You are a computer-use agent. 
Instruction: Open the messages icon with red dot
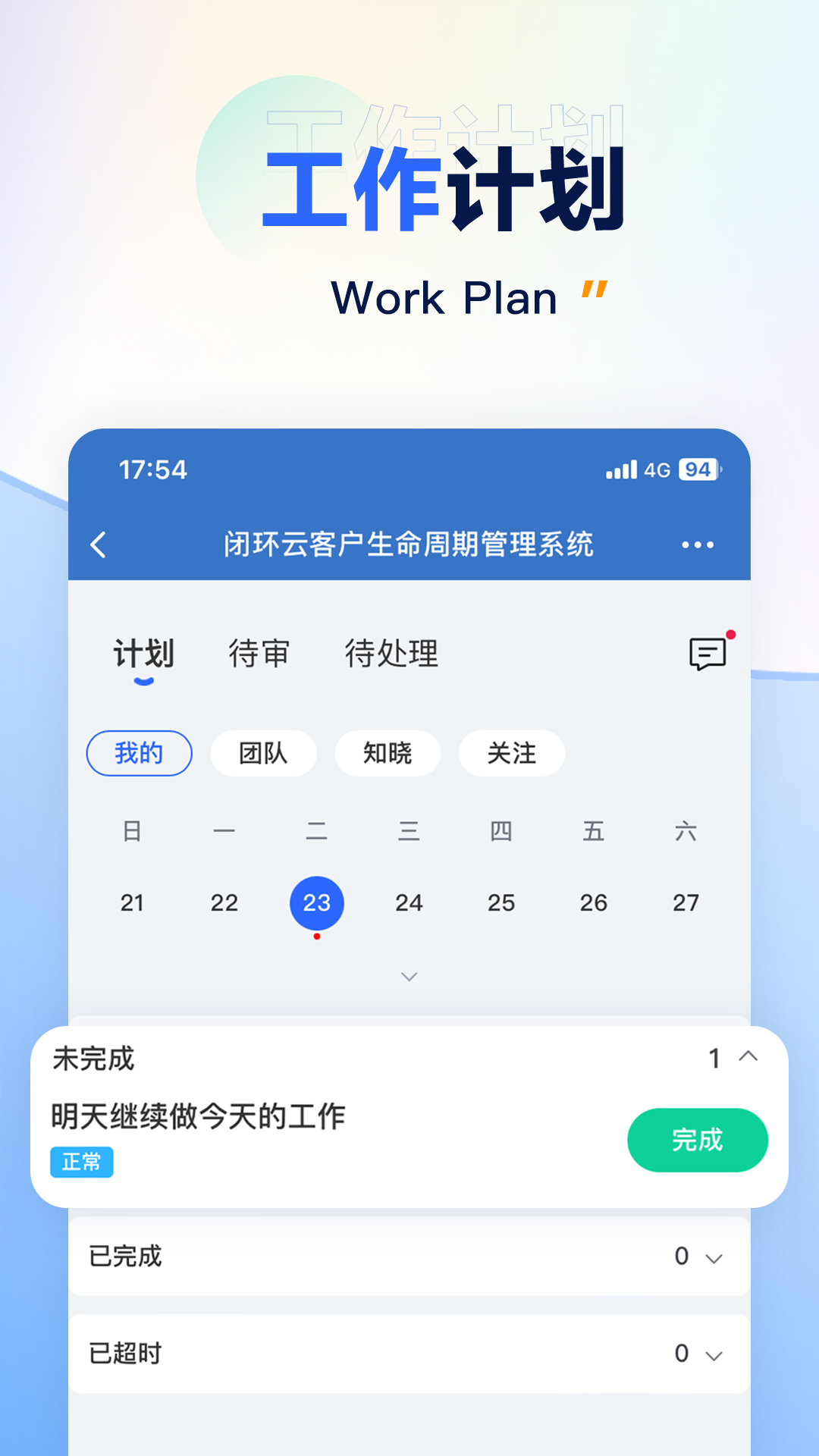point(708,654)
